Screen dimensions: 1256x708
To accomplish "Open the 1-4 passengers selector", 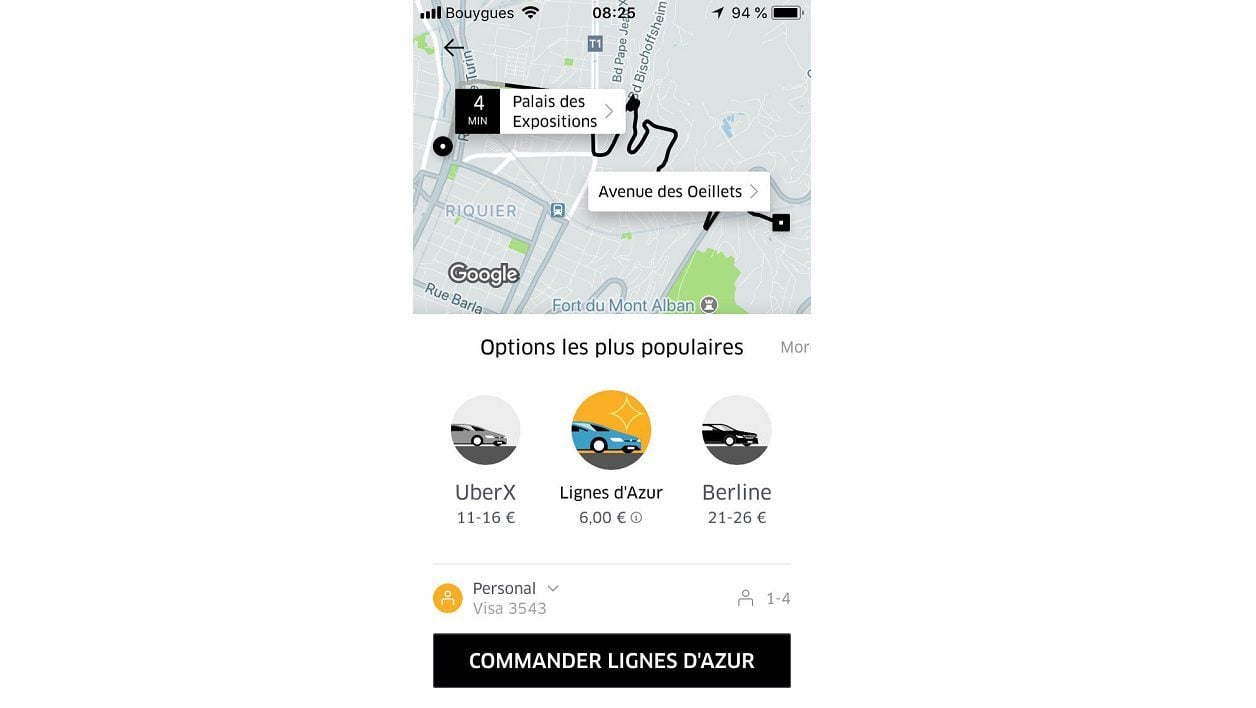I will click(765, 598).
